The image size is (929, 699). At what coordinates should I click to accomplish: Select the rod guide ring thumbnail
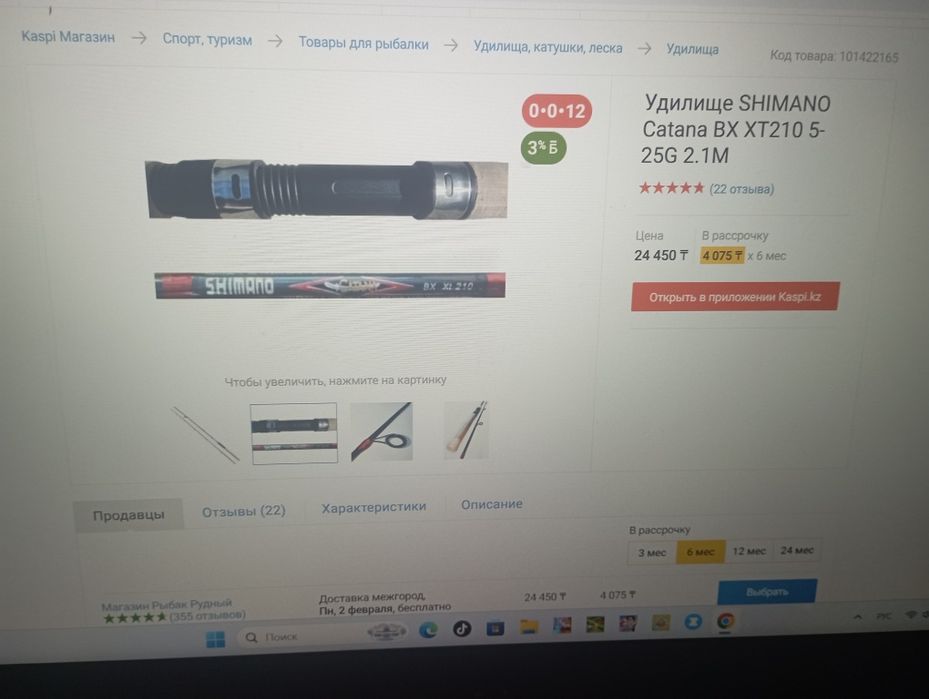coord(380,432)
